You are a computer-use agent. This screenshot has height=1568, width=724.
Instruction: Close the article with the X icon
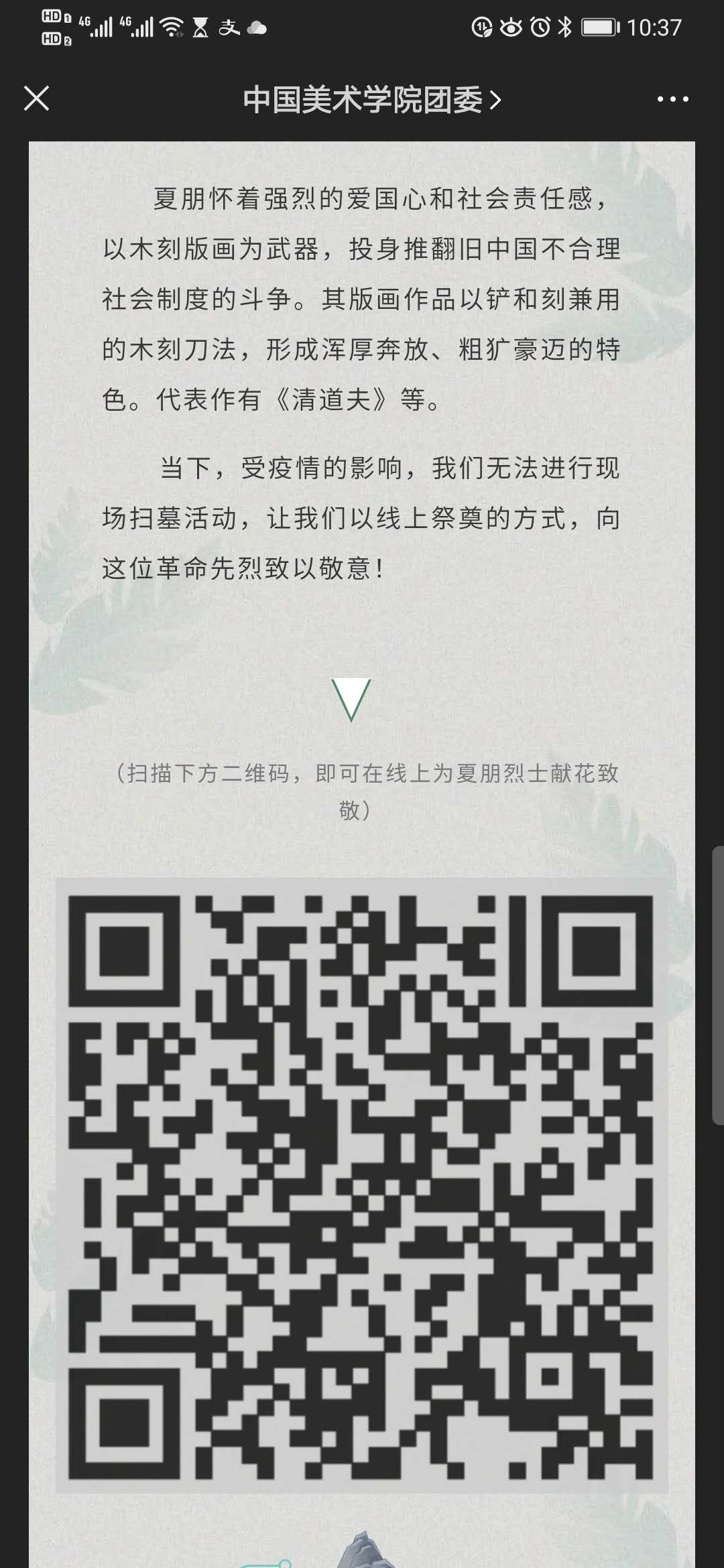click(37, 99)
